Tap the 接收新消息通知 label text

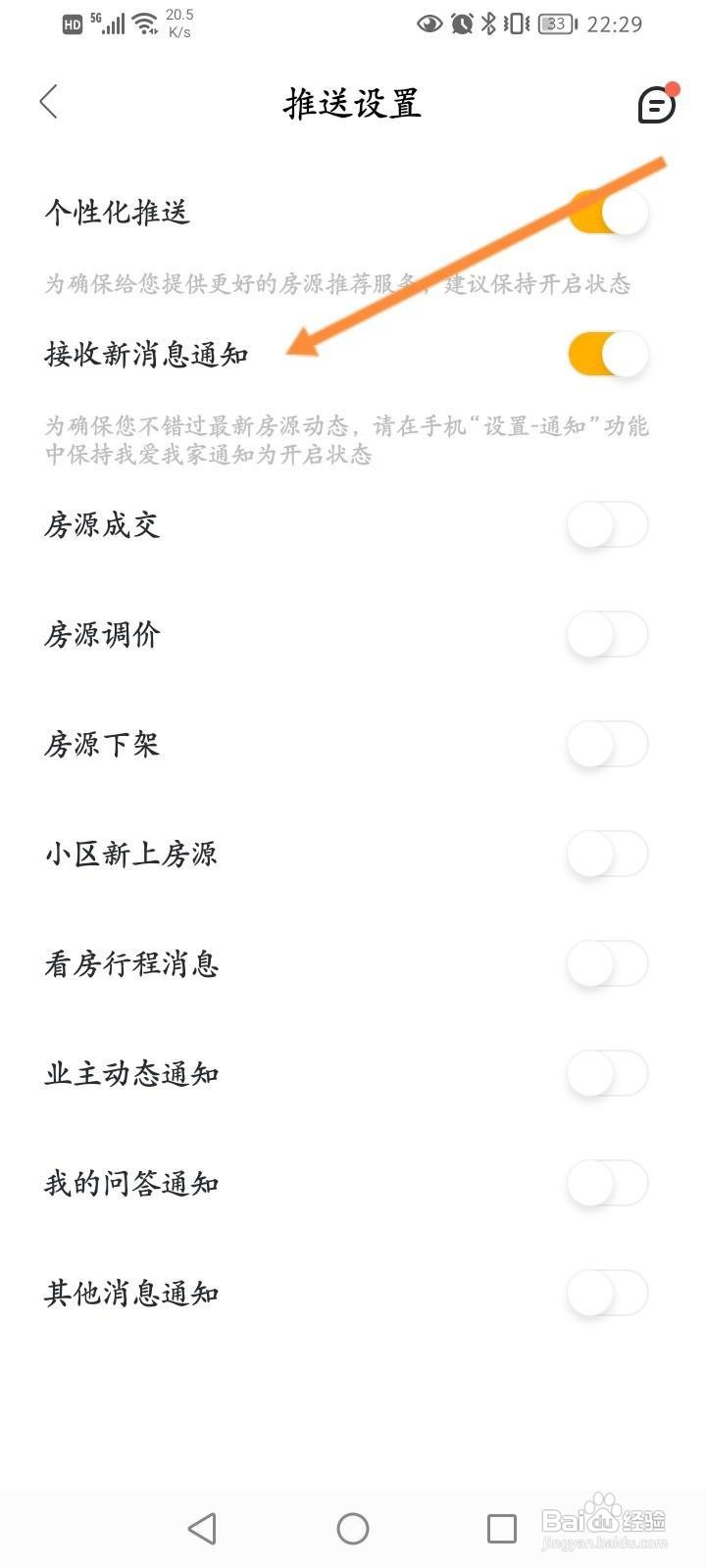coord(147,354)
